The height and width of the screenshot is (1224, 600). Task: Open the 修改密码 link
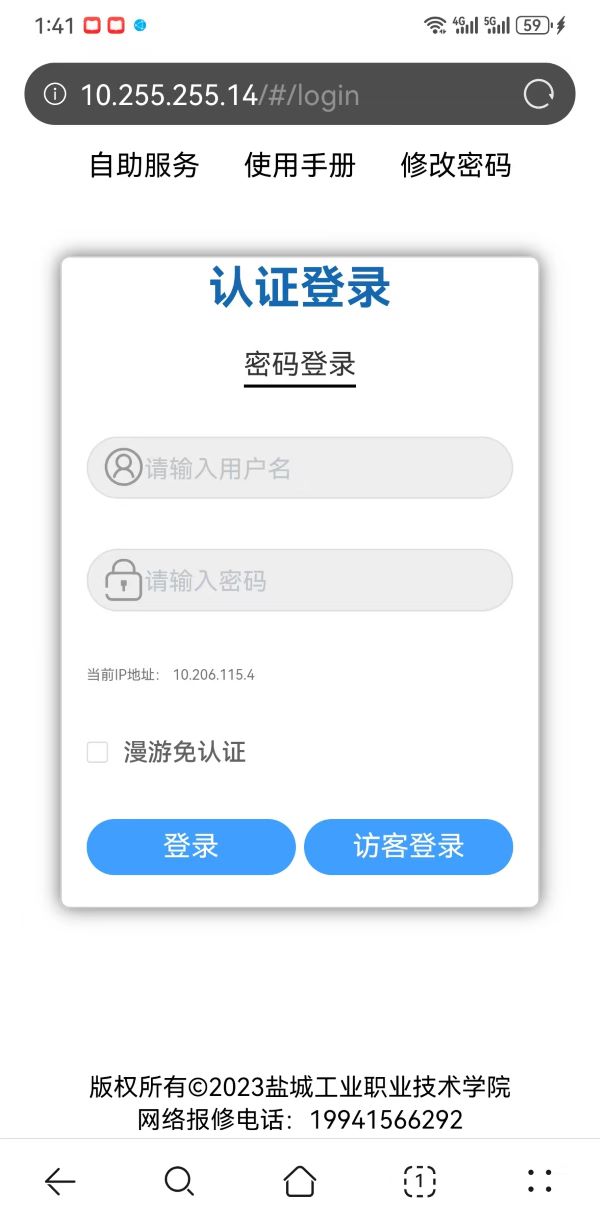(x=456, y=165)
